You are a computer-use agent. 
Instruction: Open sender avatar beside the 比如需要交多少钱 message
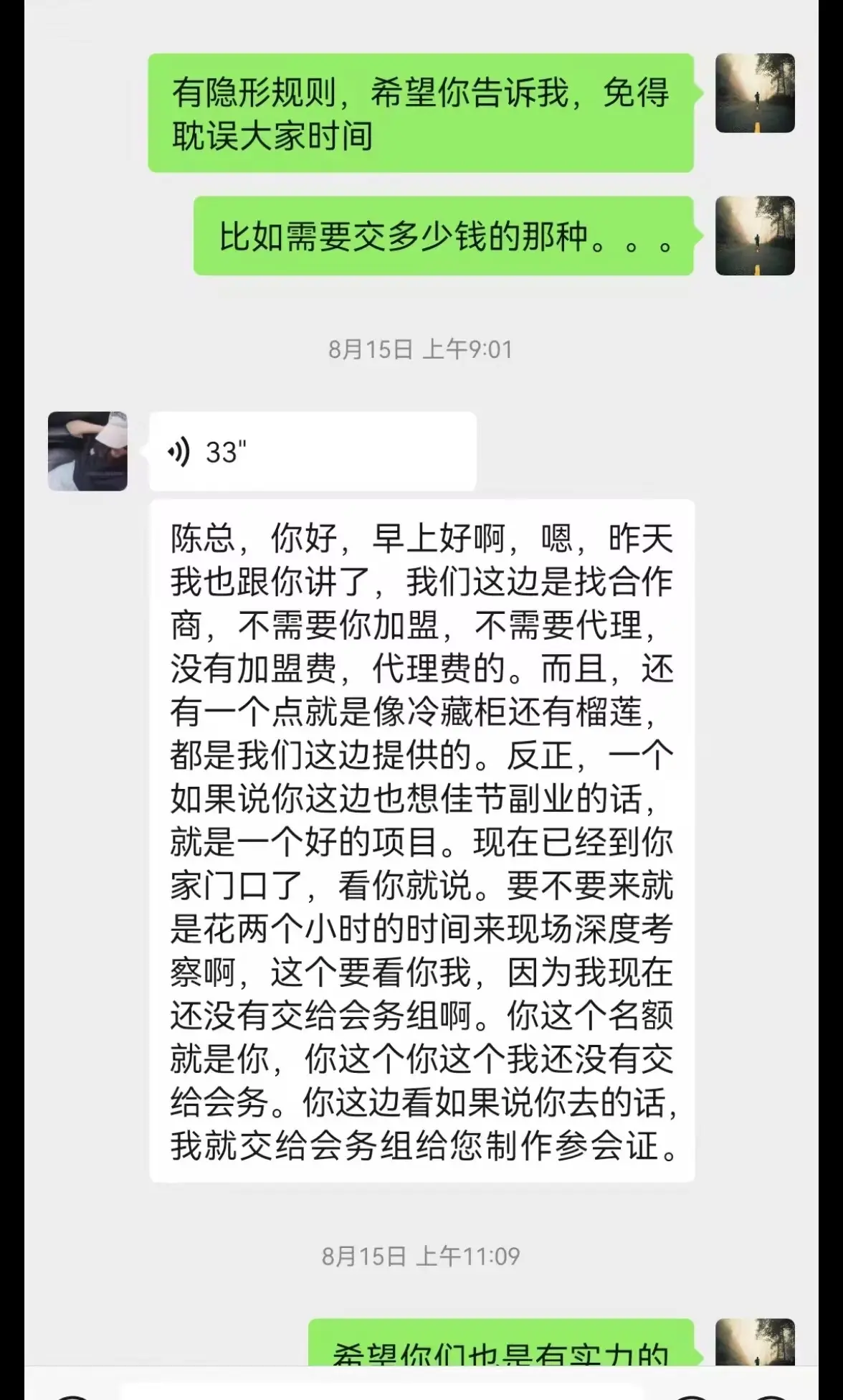(755, 236)
